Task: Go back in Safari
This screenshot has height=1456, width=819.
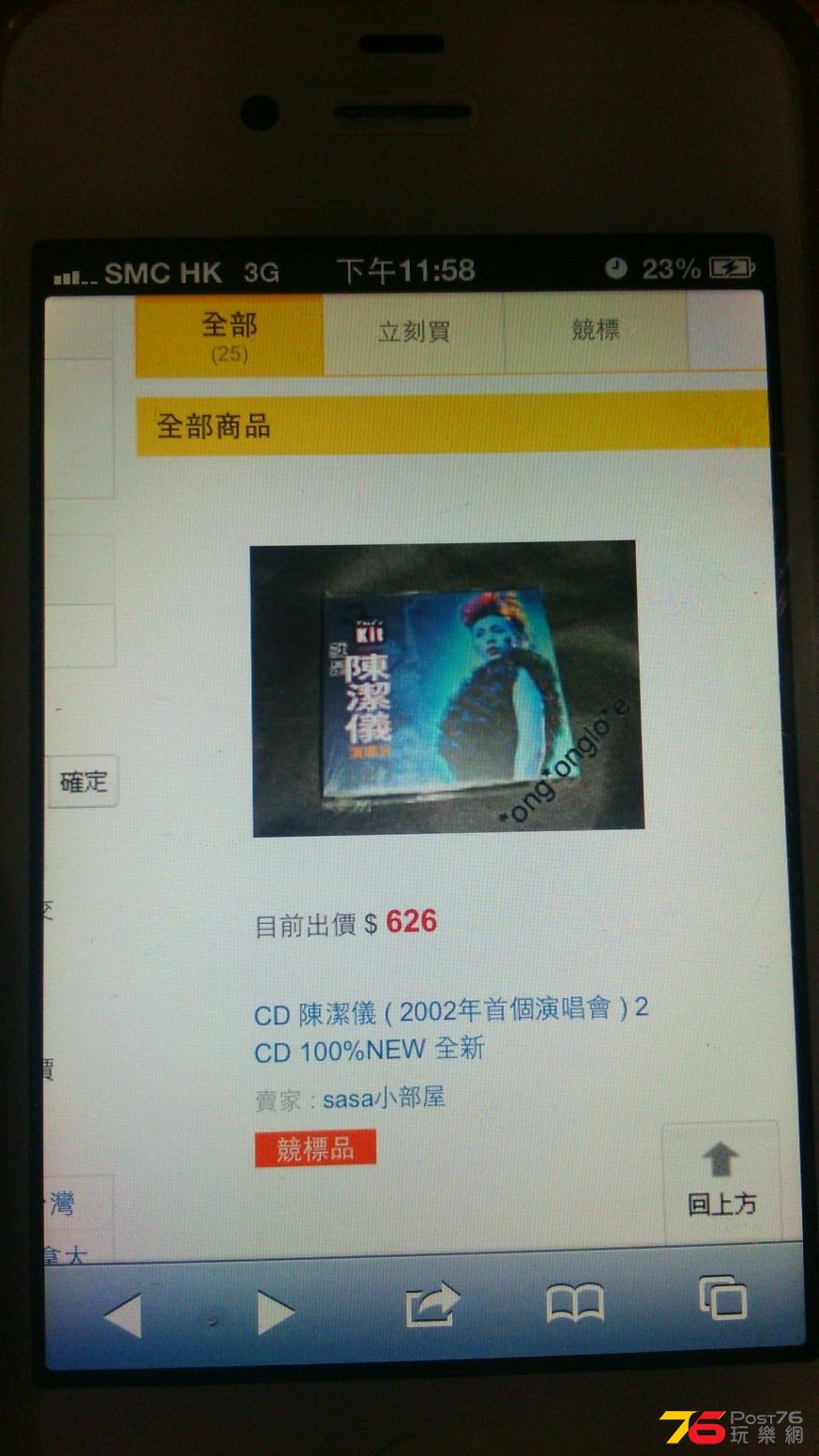Action: tap(123, 1312)
